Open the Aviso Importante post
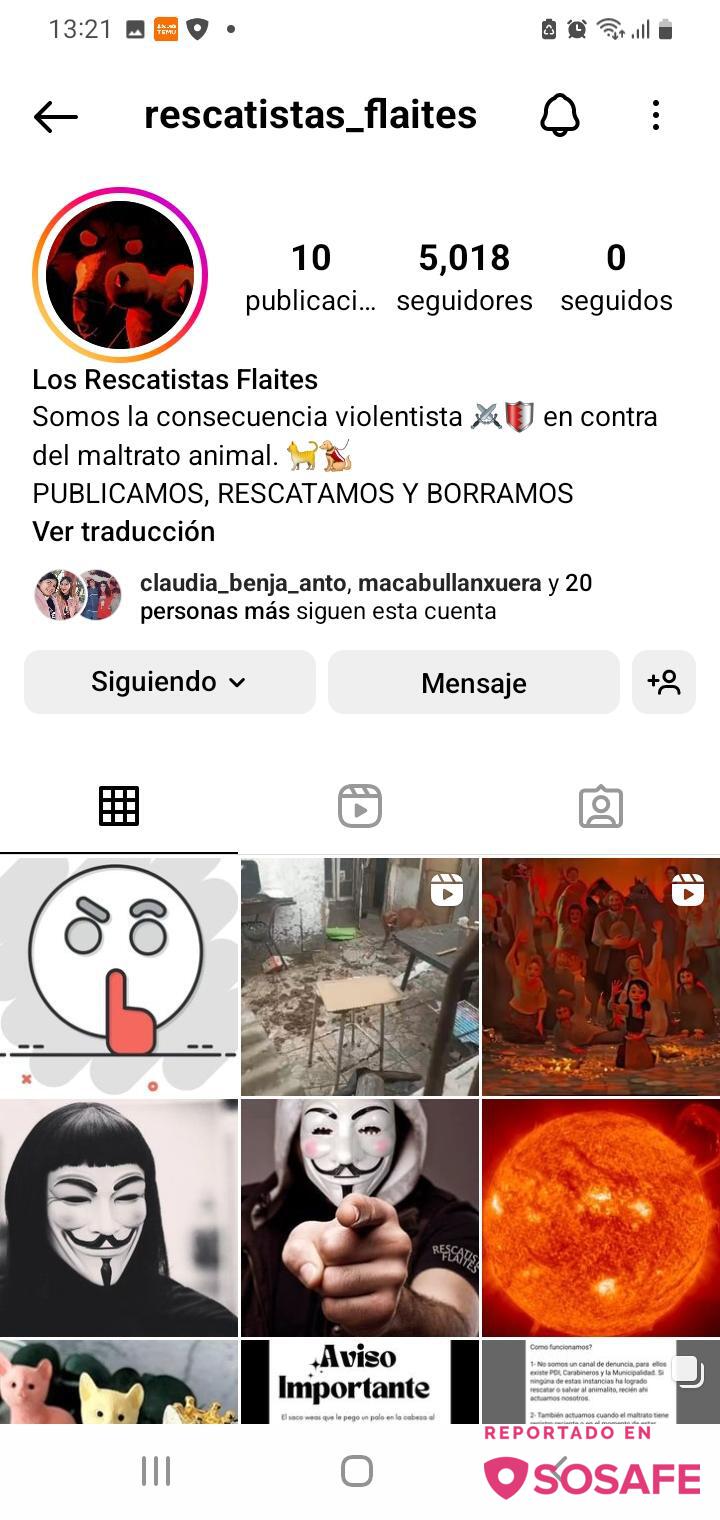The image size is (720, 1520). (360, 1382)
